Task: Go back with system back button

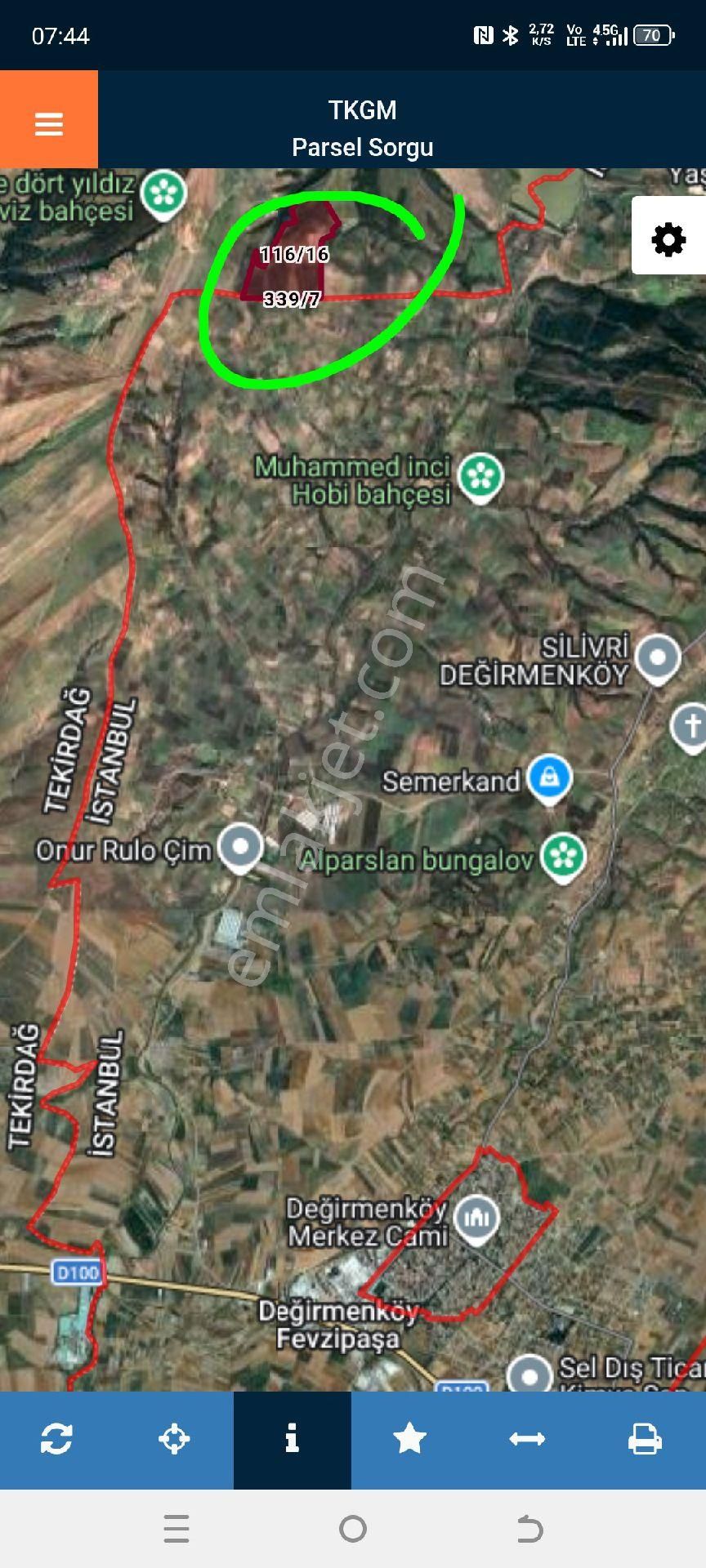Action: [529, 1529]
